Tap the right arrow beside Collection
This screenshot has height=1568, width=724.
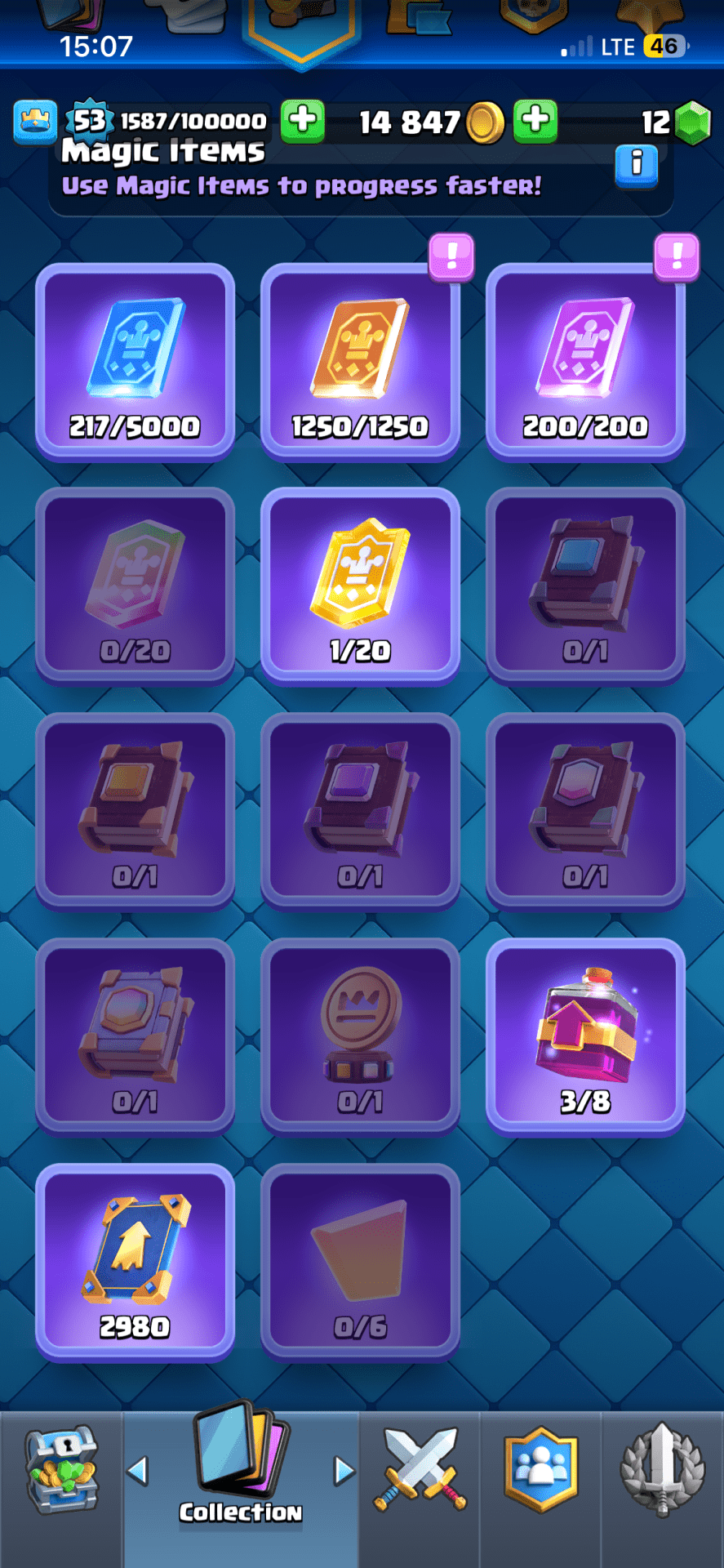pyautogui.click(x=344, y=1471)
